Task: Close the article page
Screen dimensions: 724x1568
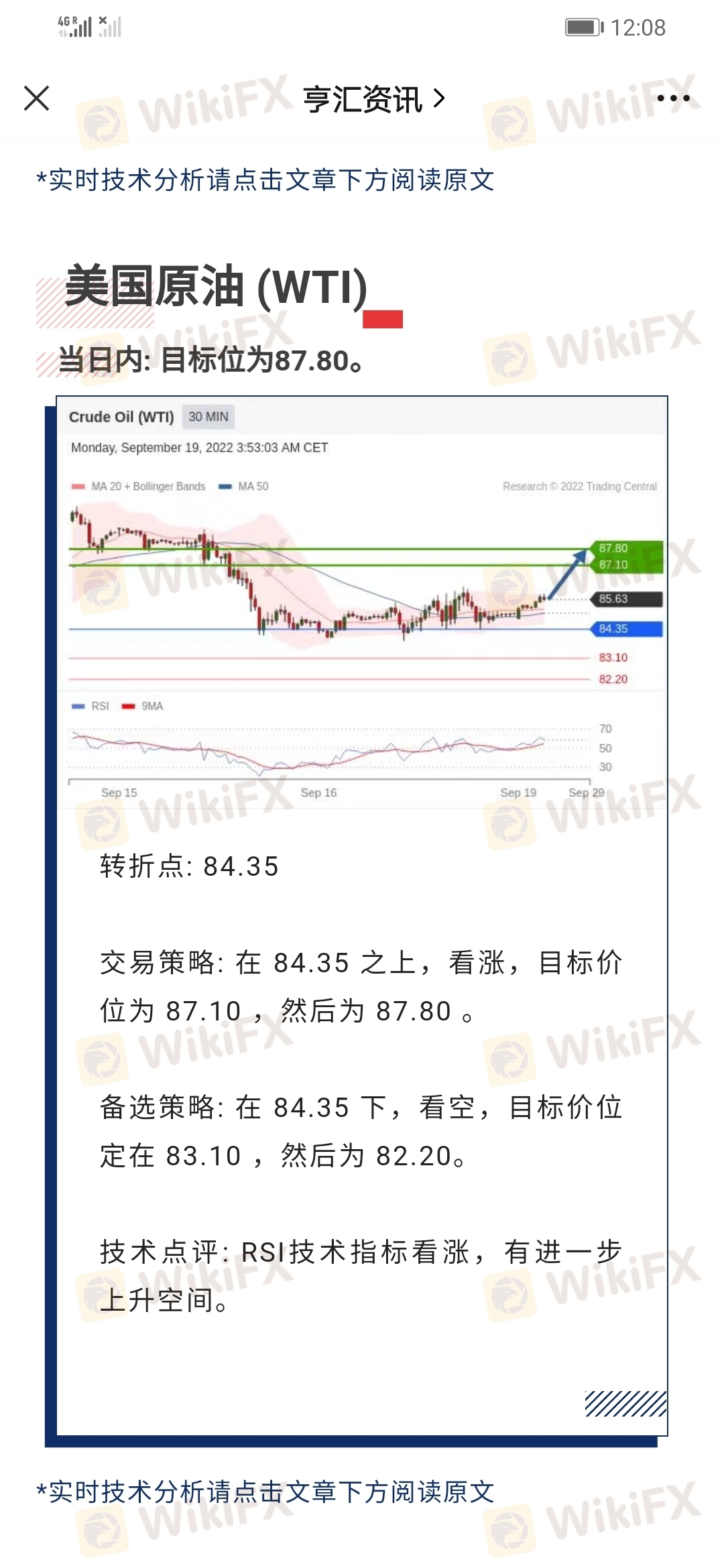Action: click(36, 99)
